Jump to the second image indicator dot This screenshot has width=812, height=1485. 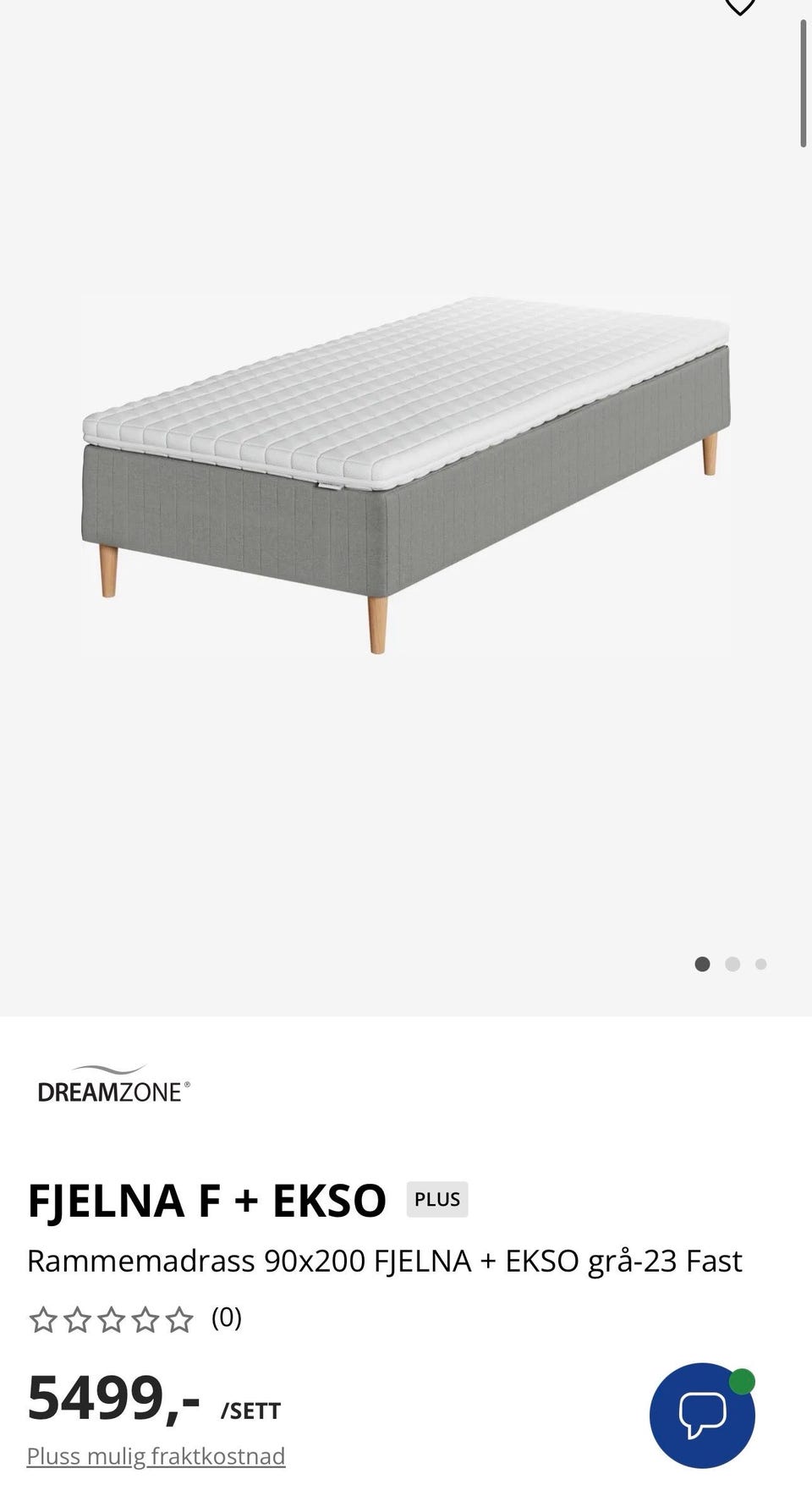coord(732,964)
